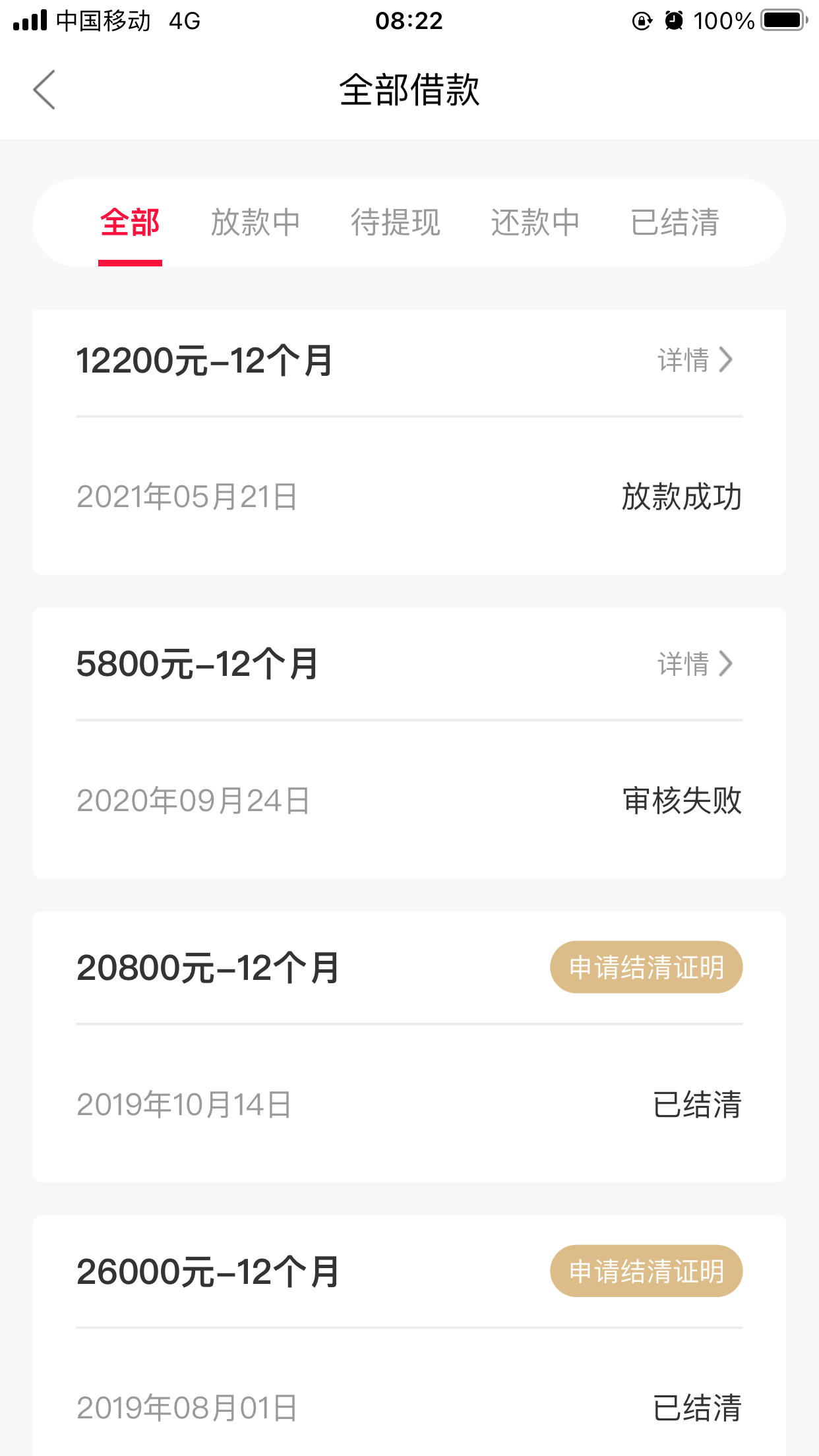Screen dimensions: 819x1456
Task: Open the 还款中 tab
Action: tap(535, 222)
